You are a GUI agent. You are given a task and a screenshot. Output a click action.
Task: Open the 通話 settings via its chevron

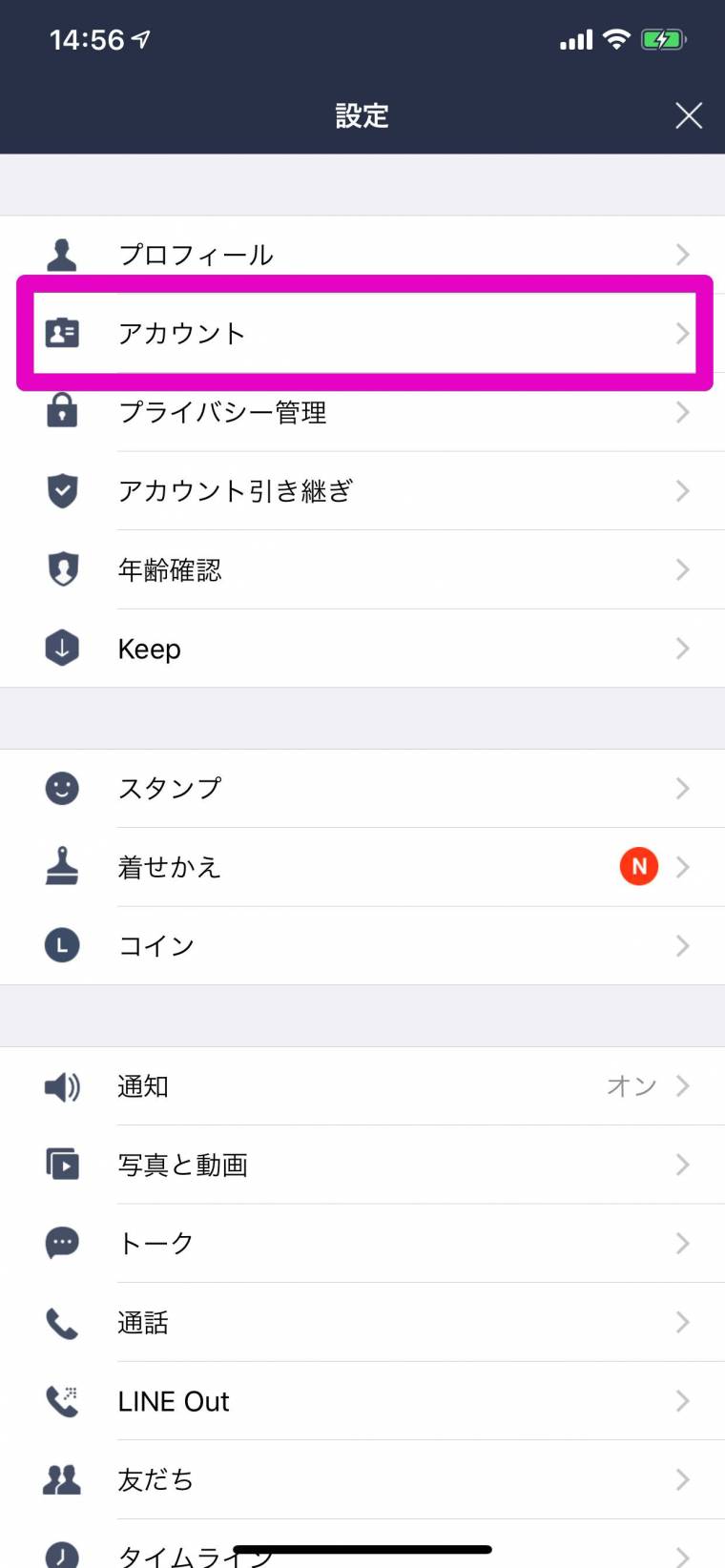tap(681, 1322)
